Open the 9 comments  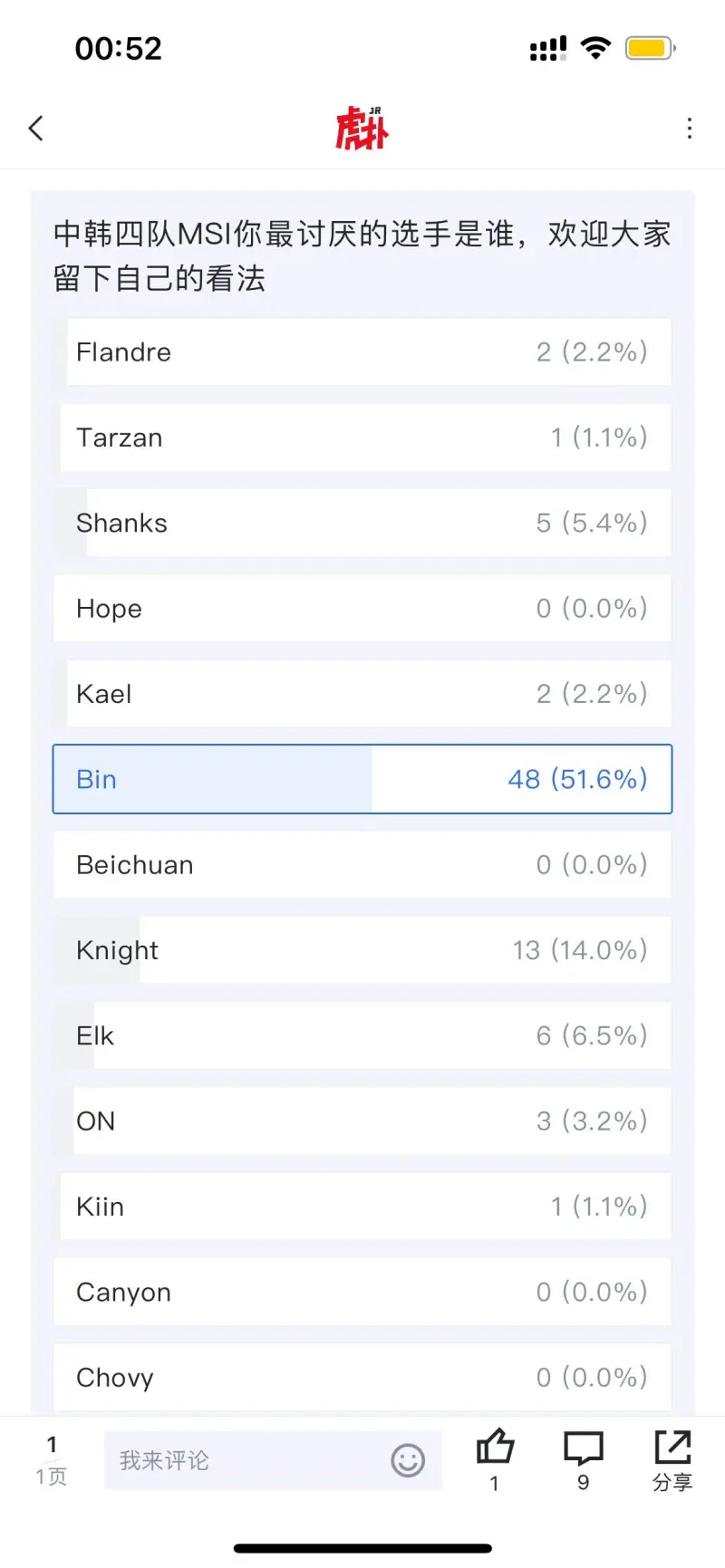(x=584, y=1458)
